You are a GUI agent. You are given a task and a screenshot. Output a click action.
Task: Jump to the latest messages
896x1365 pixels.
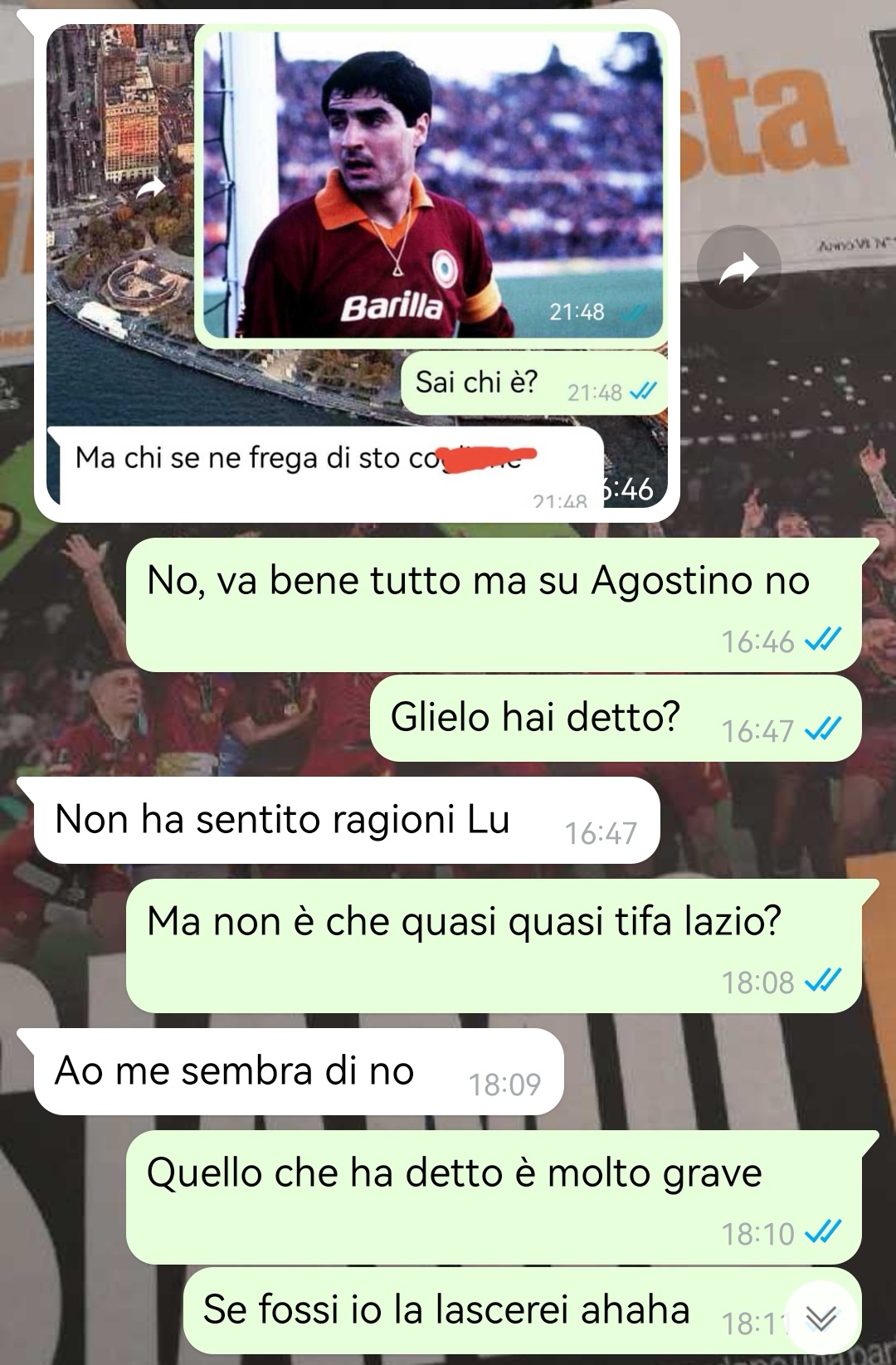[820, 1317]
